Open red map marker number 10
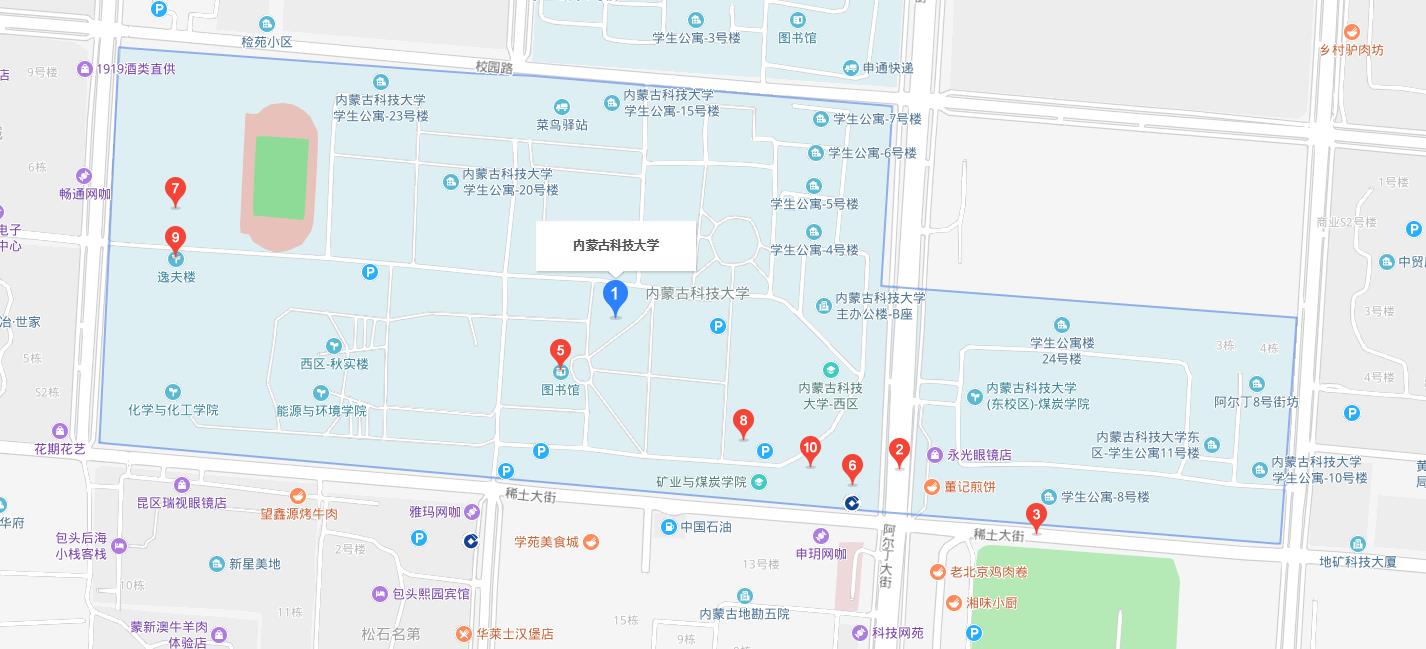 click(x=810, y=450)
